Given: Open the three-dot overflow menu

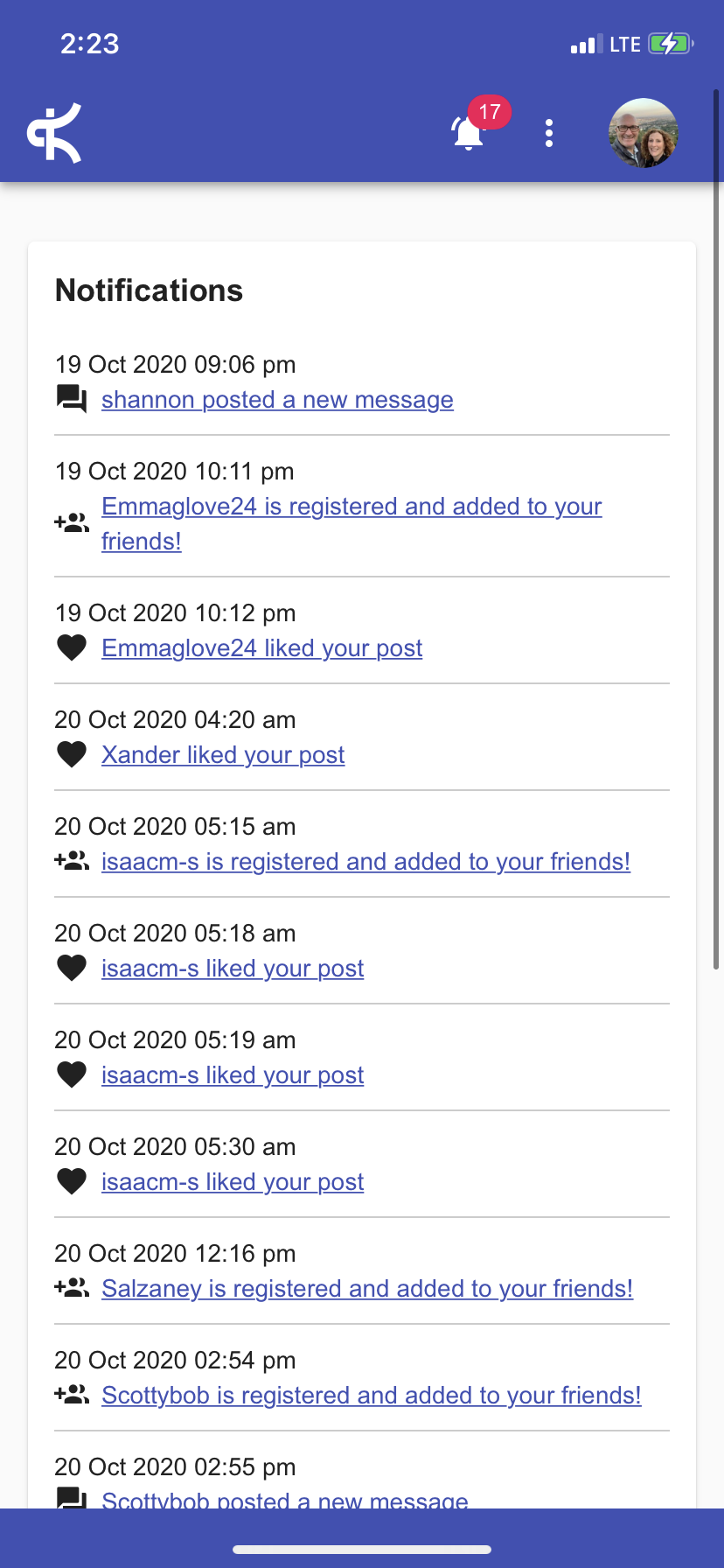Looking at the screenshot, I should click(x=549, y=133).
